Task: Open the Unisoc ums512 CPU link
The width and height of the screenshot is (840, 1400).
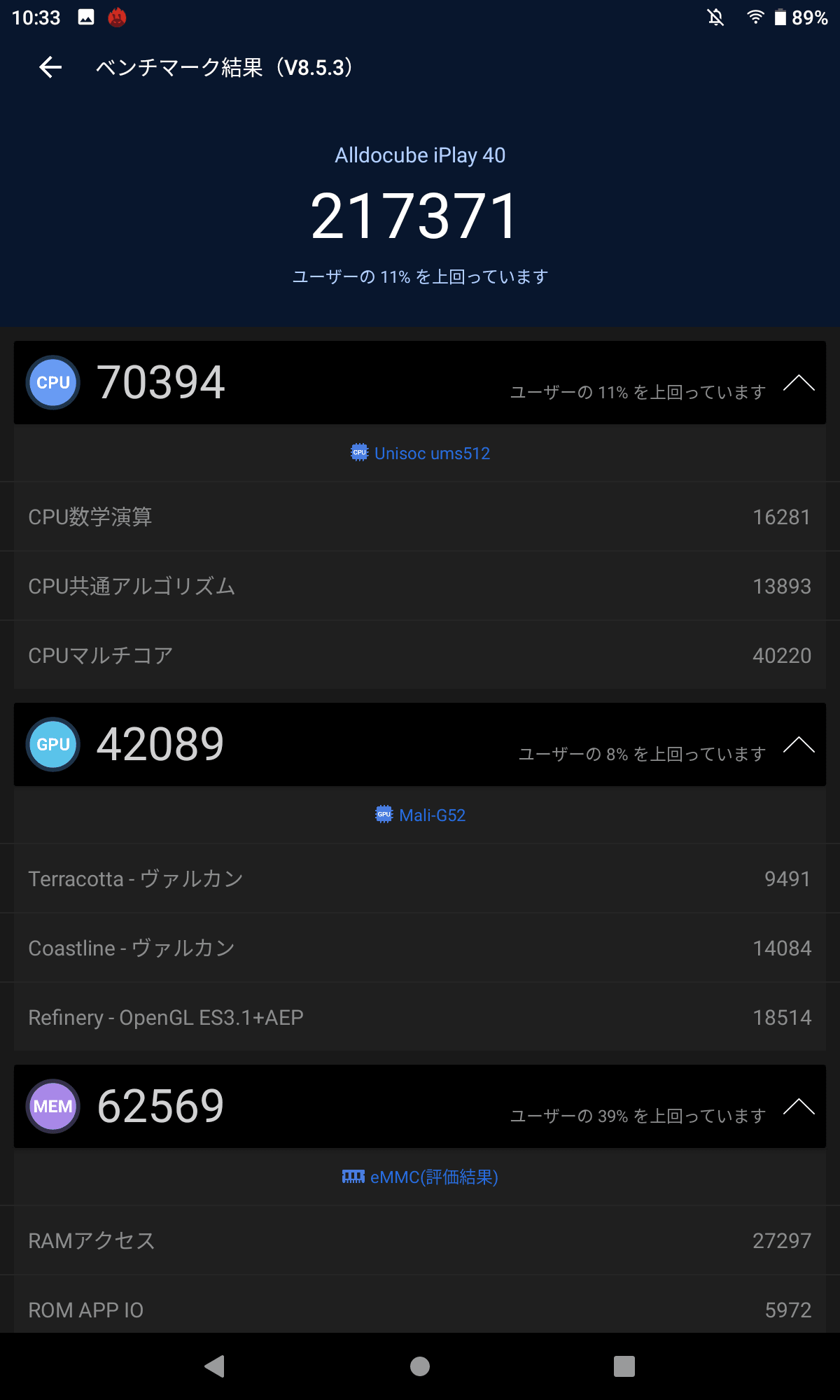Action: pyautogui.click(x=421, y=454)
